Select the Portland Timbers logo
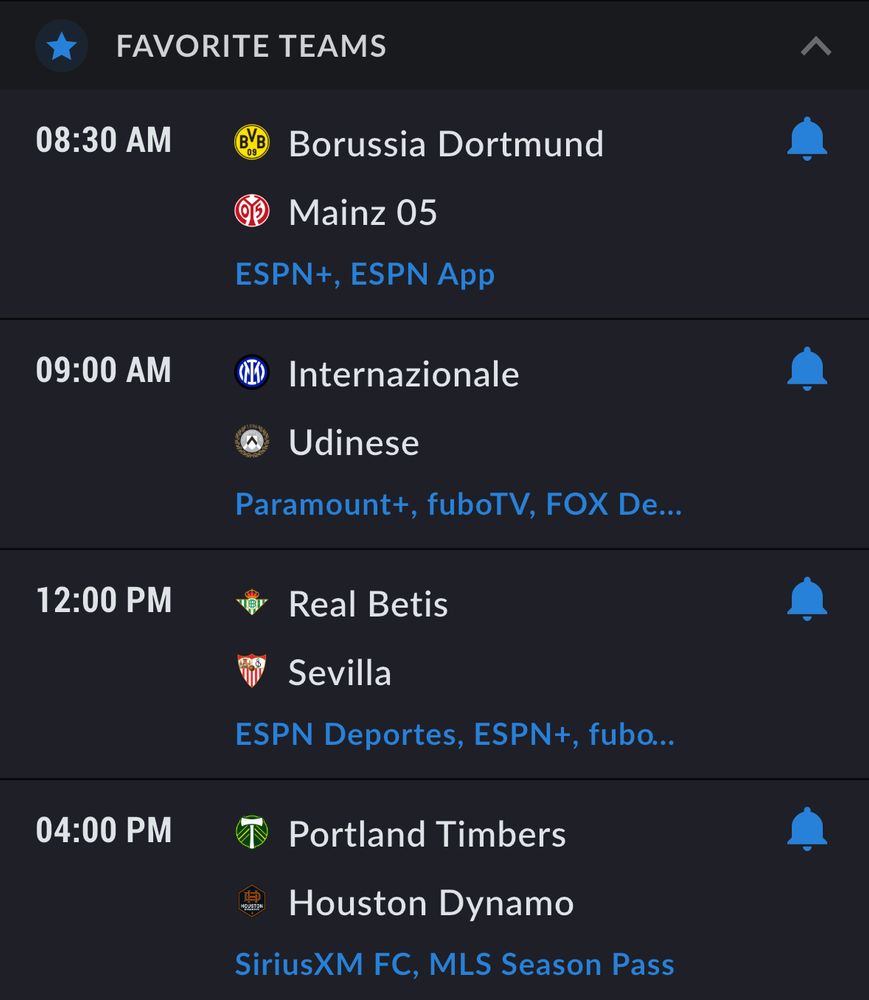Viewport: 869px width, 1000px height. pyautogui.click(x=251, y=833)
